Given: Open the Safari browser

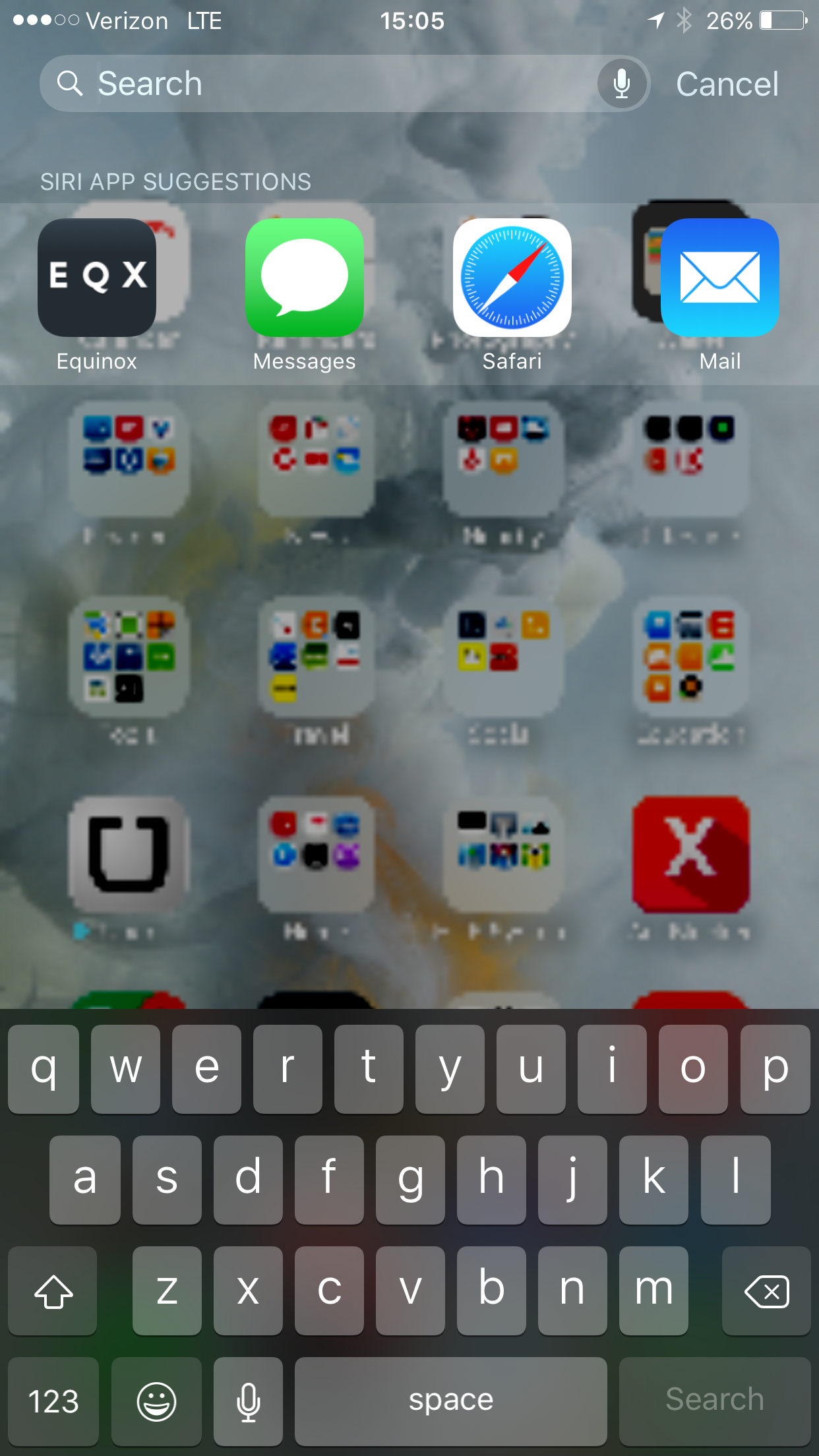Looking at the screenshot, I should coord(512,278).
